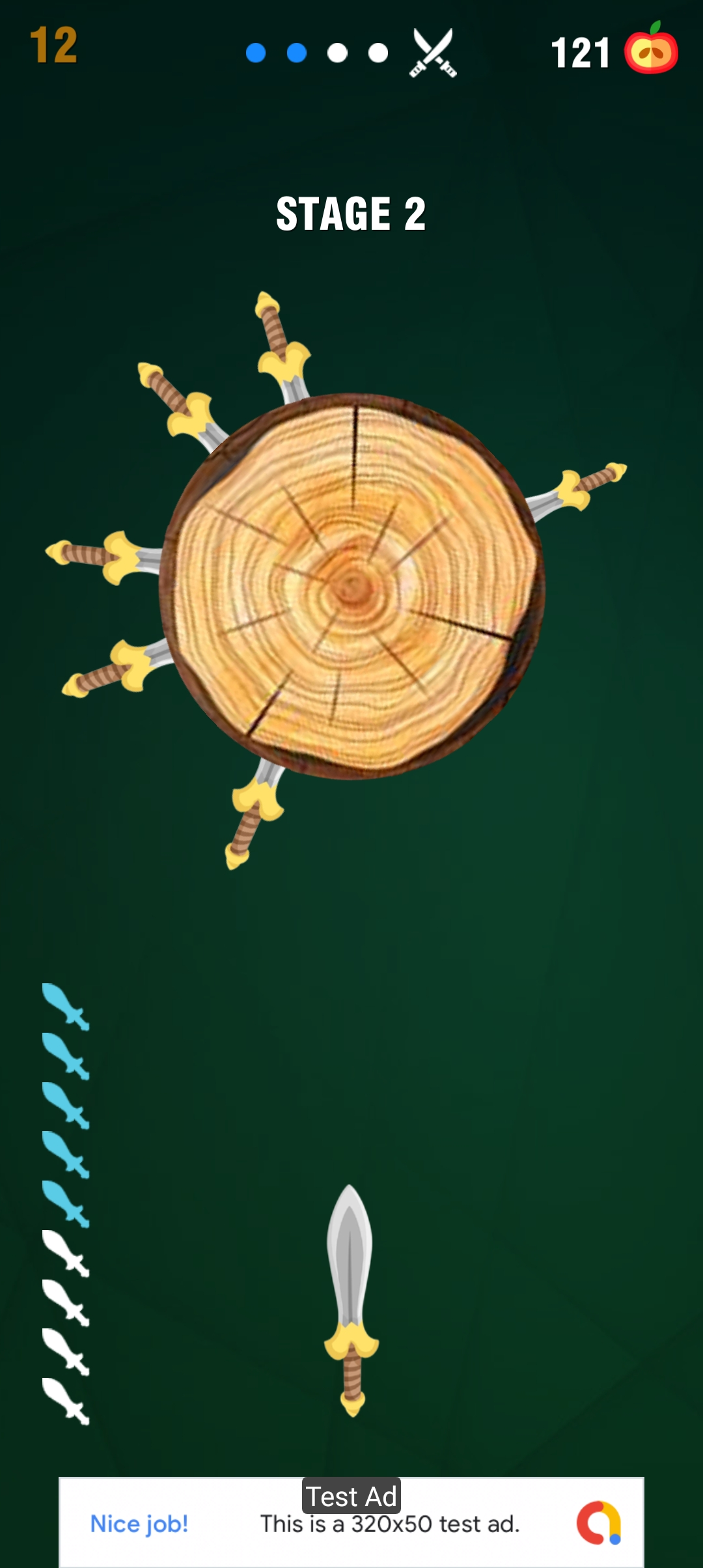The height and width of the screenshot is (1568, 703).
Task: Throw the knife at the log
Action: [351, 1300]
